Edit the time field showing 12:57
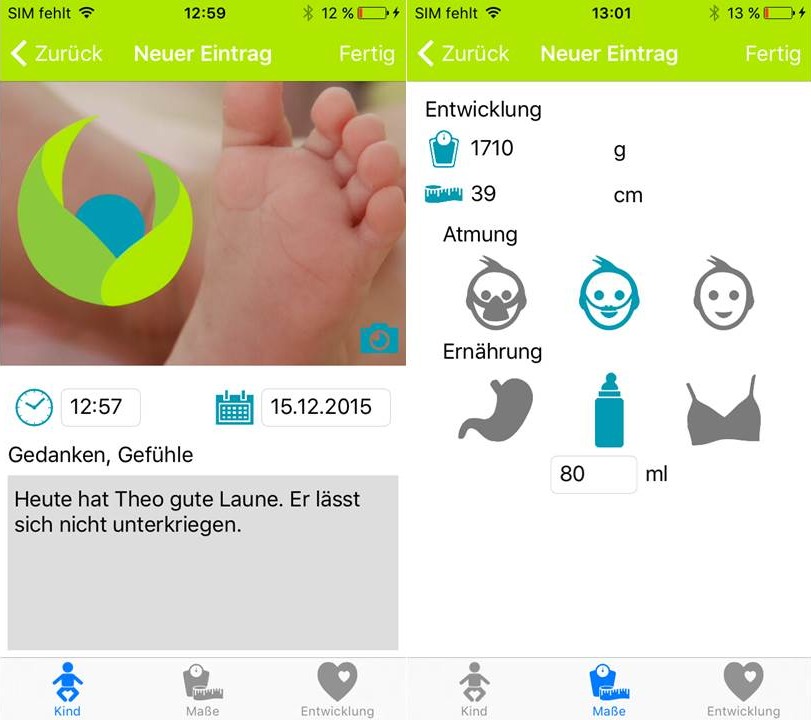 pos(100,407)
